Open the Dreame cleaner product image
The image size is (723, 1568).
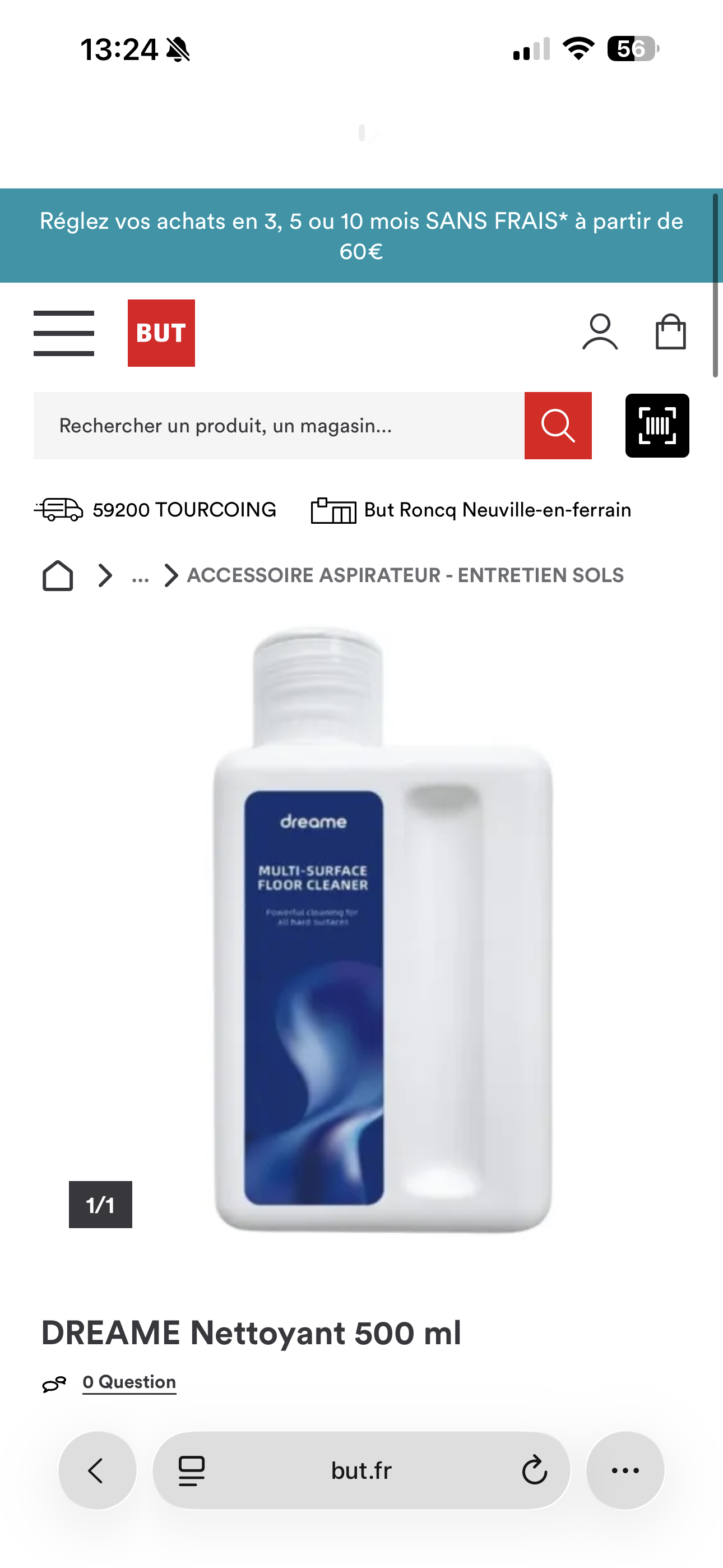click(x=382, y=928)
